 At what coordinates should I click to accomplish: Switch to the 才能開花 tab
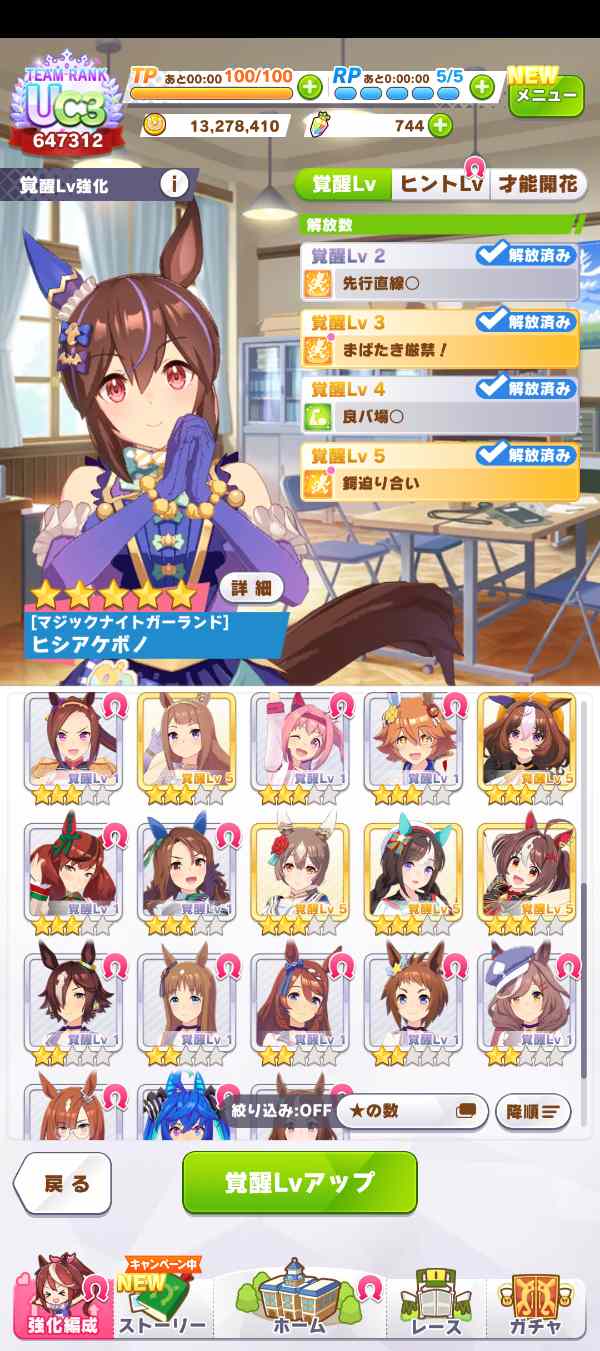tap(539, 185)
